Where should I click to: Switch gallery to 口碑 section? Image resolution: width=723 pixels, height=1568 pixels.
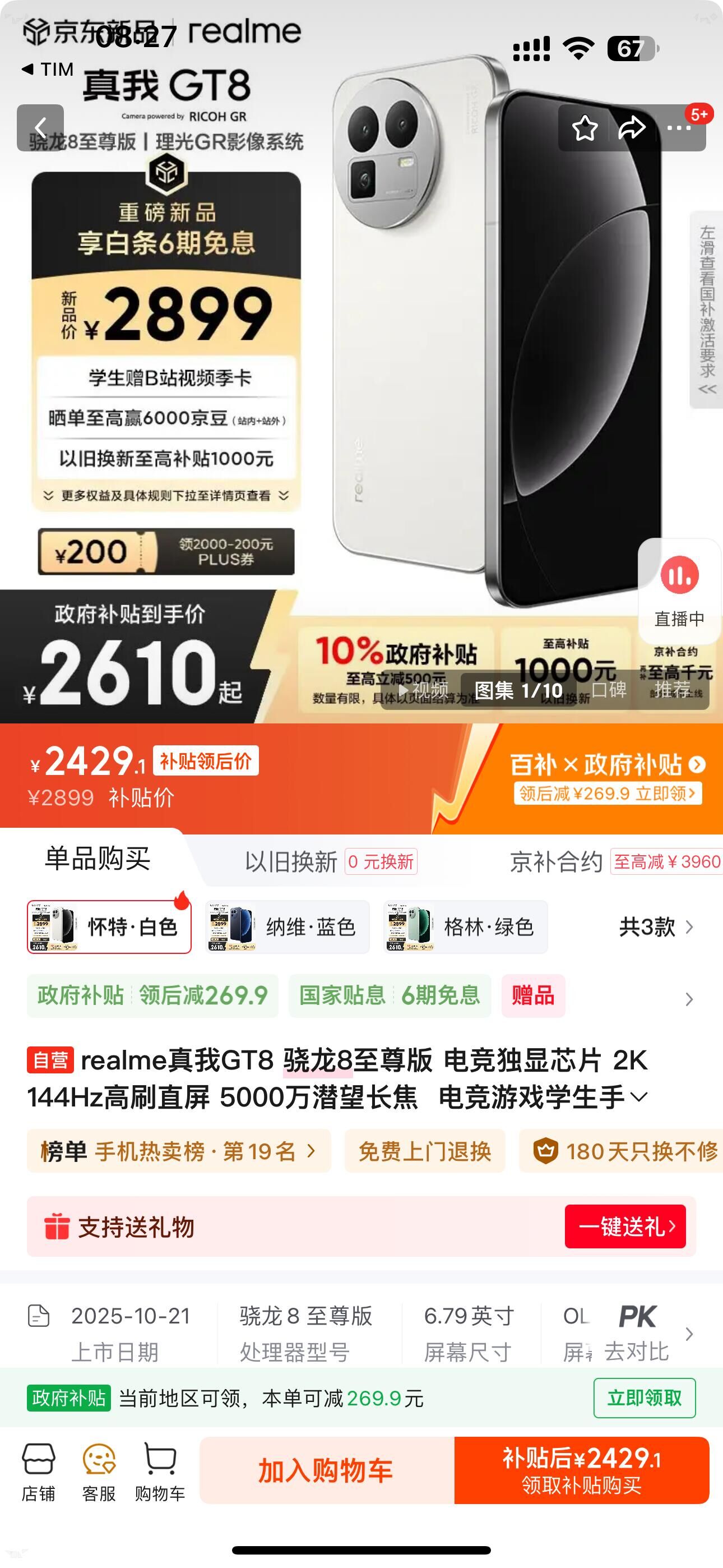coord(609,690)
